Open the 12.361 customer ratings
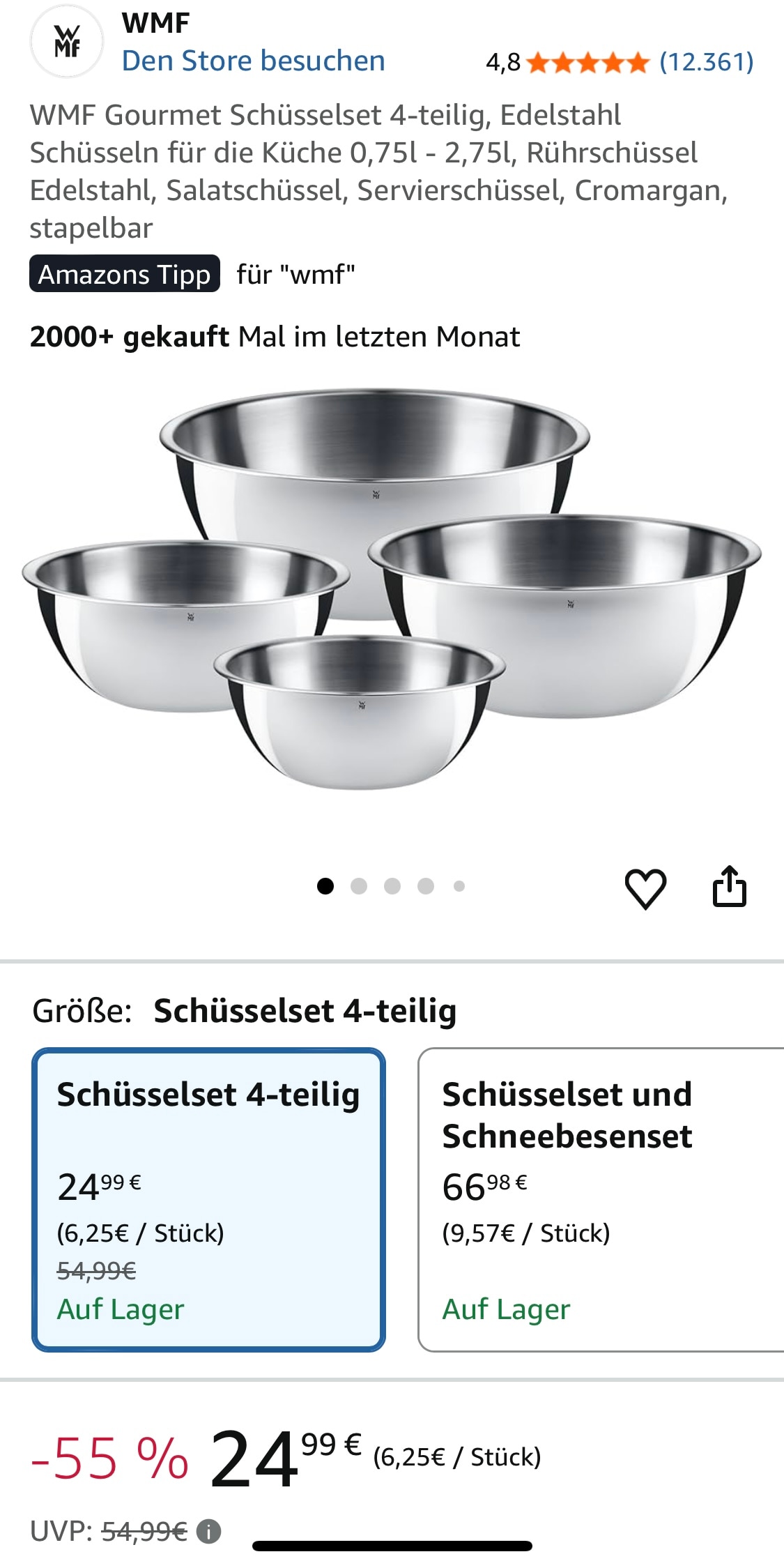 tap(706, 62)
